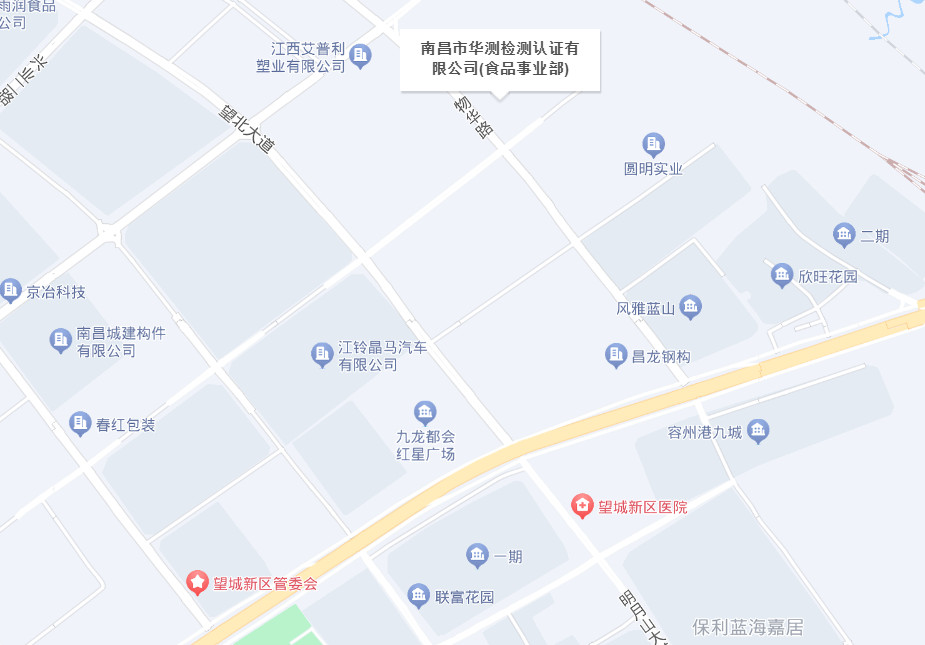The width and height of the screenshot is (925, 645).
Task: Open the 南昌市华测检测认证有限公司 info bubble
Action: [x=500, y=59]
